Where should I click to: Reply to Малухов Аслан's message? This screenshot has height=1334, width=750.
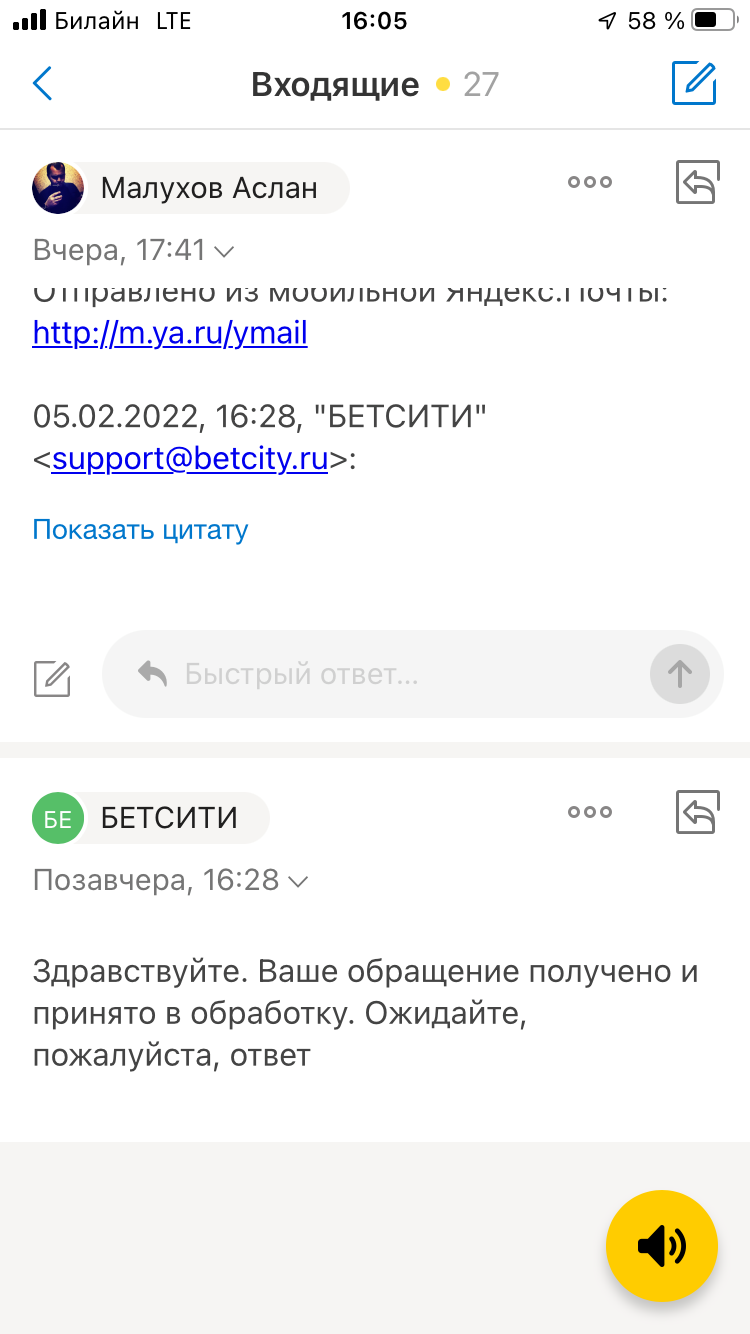pos(697,182)
